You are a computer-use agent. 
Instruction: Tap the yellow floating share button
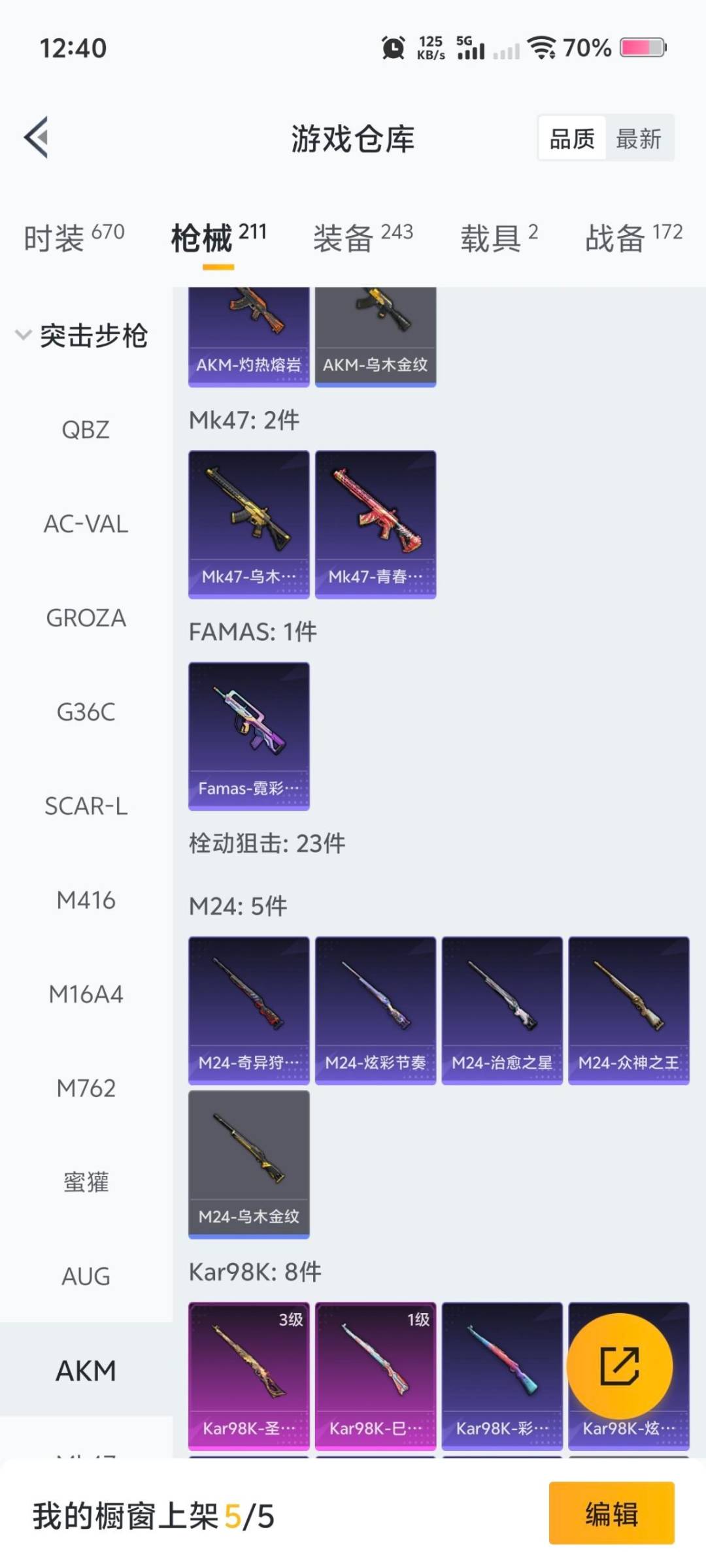click(619, 1365)
